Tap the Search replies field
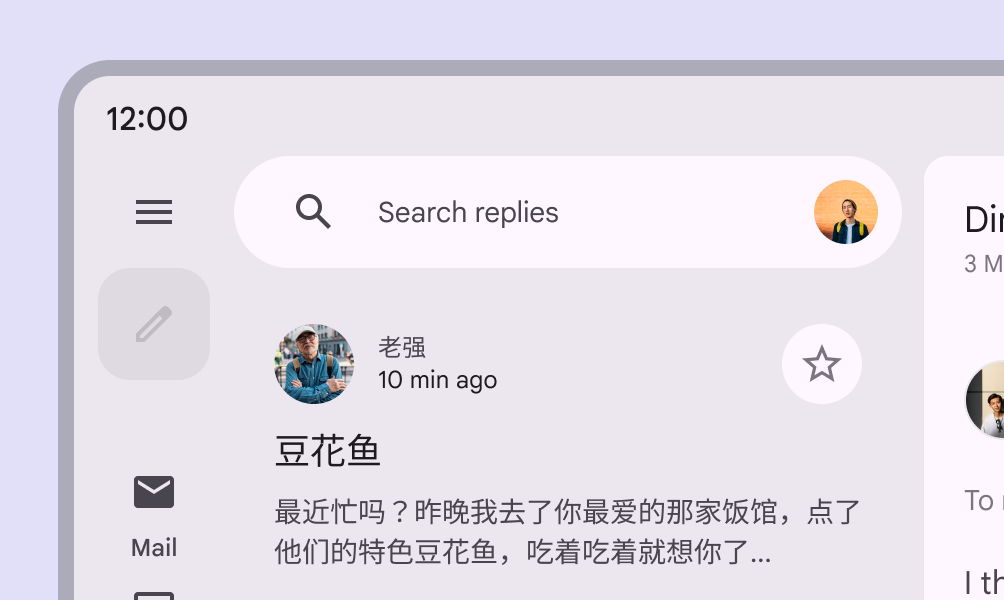 point(540,212)
